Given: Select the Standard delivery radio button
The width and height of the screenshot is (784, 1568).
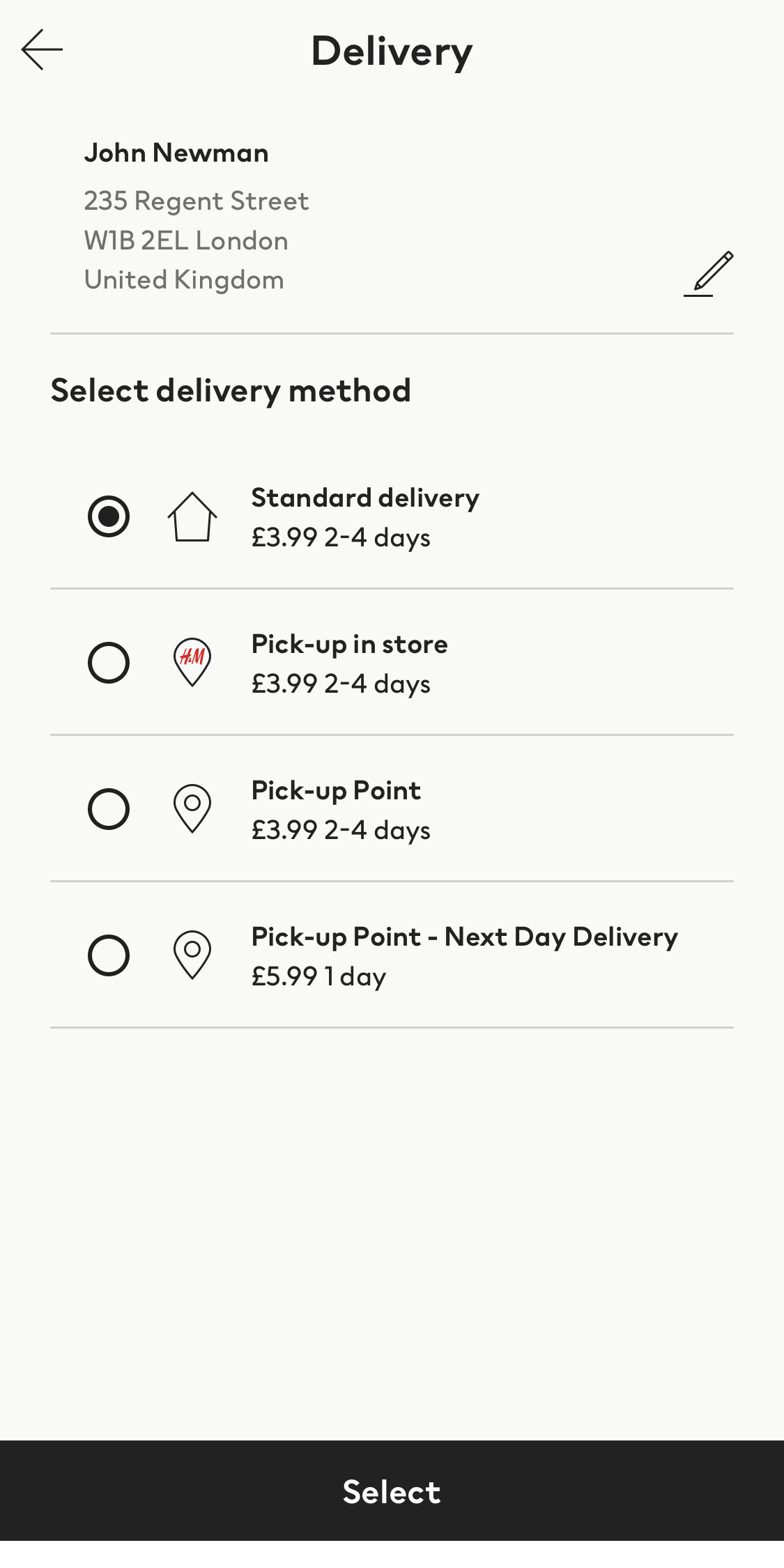Looking at the screenshot, I should pyautogui.click(x=108, y=516).
